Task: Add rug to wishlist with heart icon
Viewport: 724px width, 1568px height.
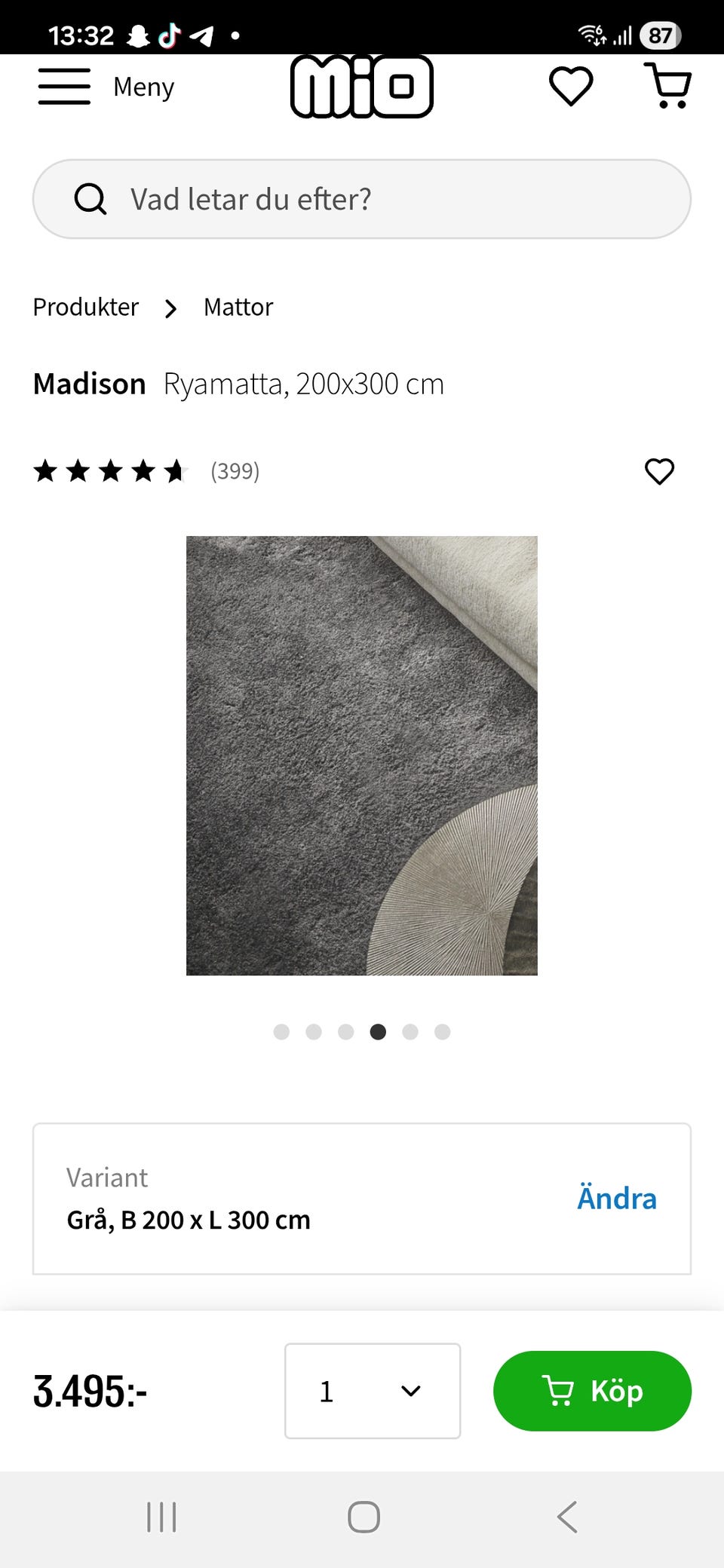Action: [659, 472]
